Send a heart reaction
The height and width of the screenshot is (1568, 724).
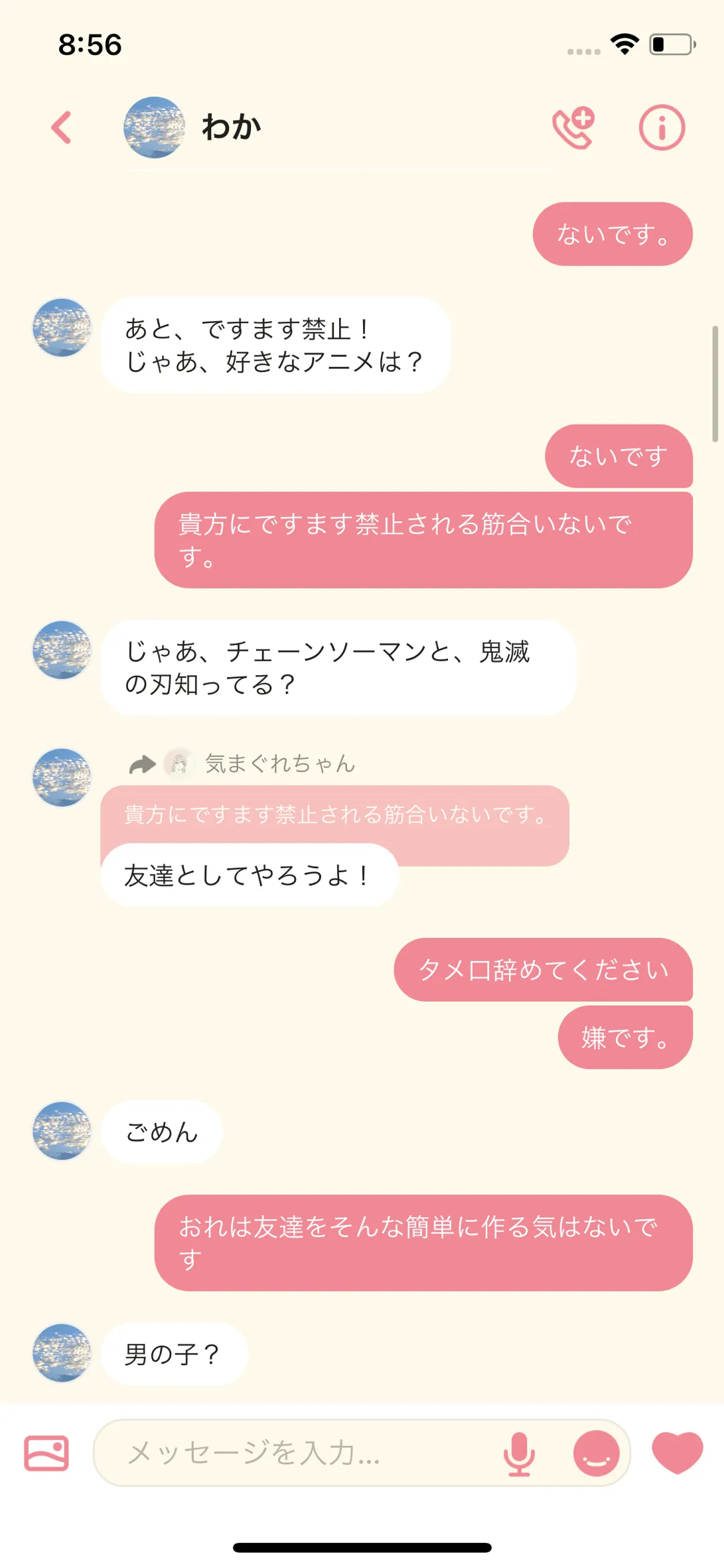click(x=677, y=1452)
